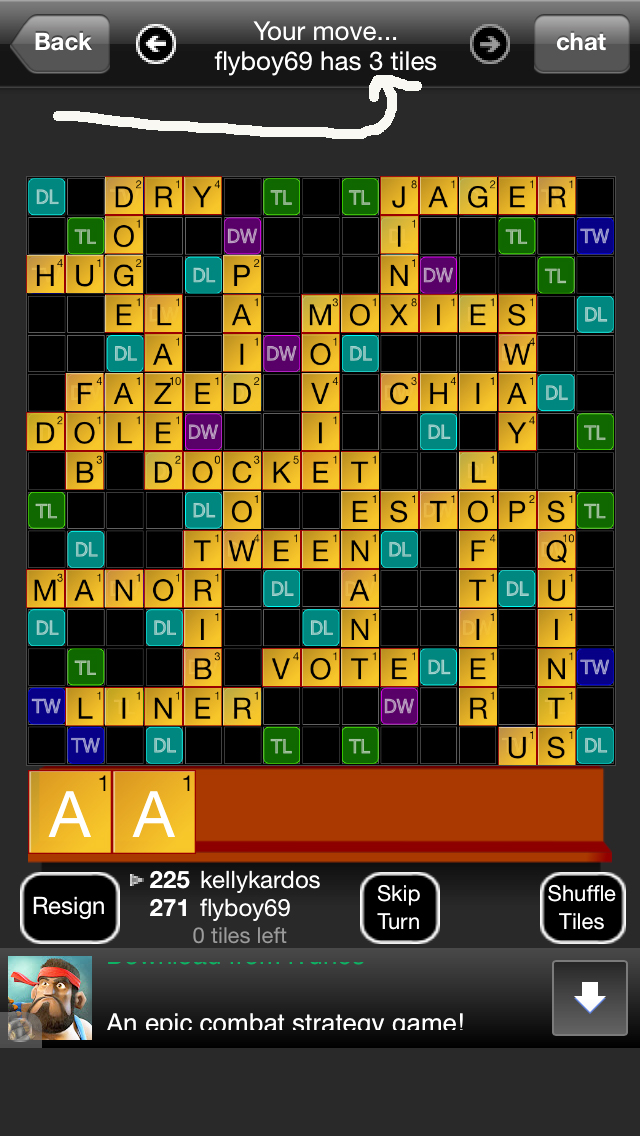This screenshot has width=640, height=1136.
Task: View the next move with right arrow
Action: 489,44
